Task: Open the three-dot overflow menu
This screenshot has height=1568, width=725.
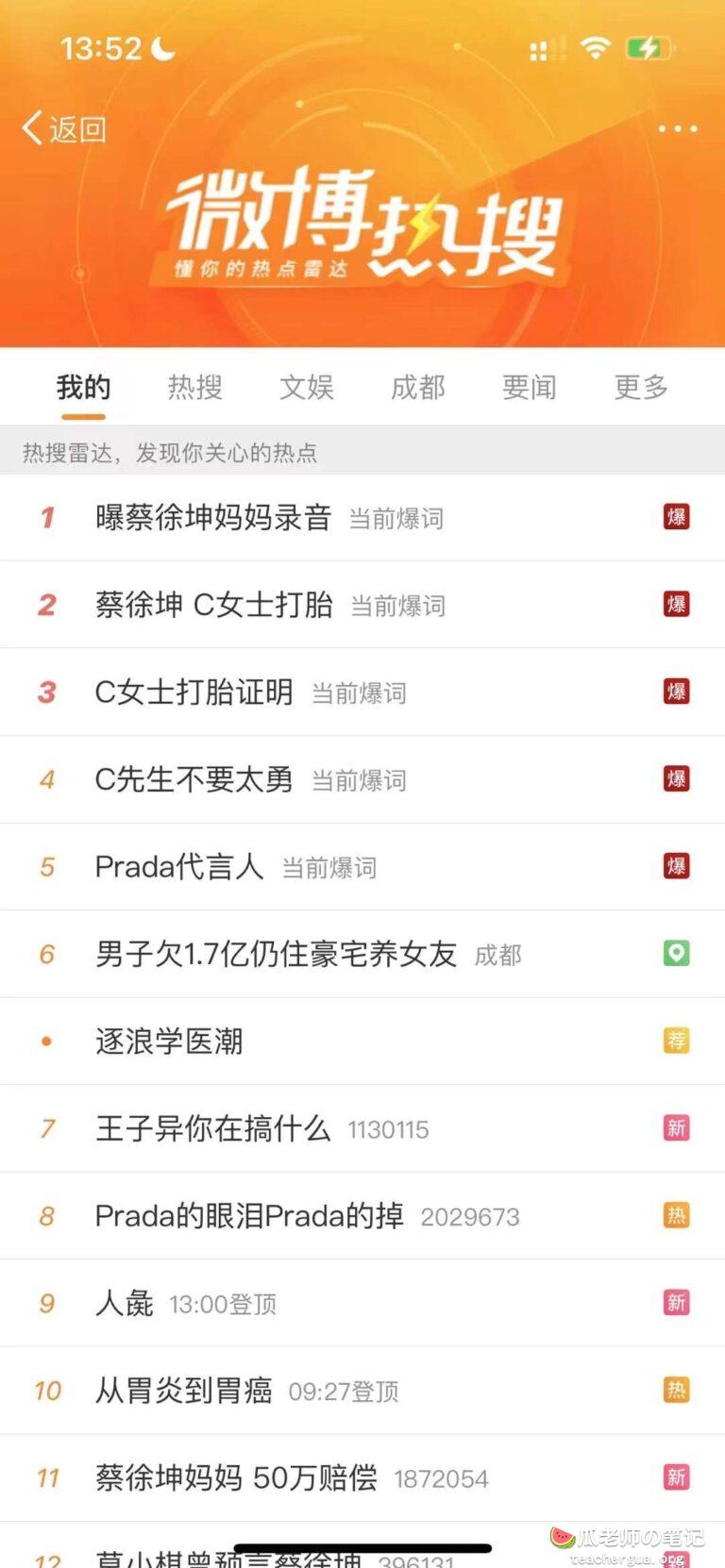Action: [x=677, y=128]
